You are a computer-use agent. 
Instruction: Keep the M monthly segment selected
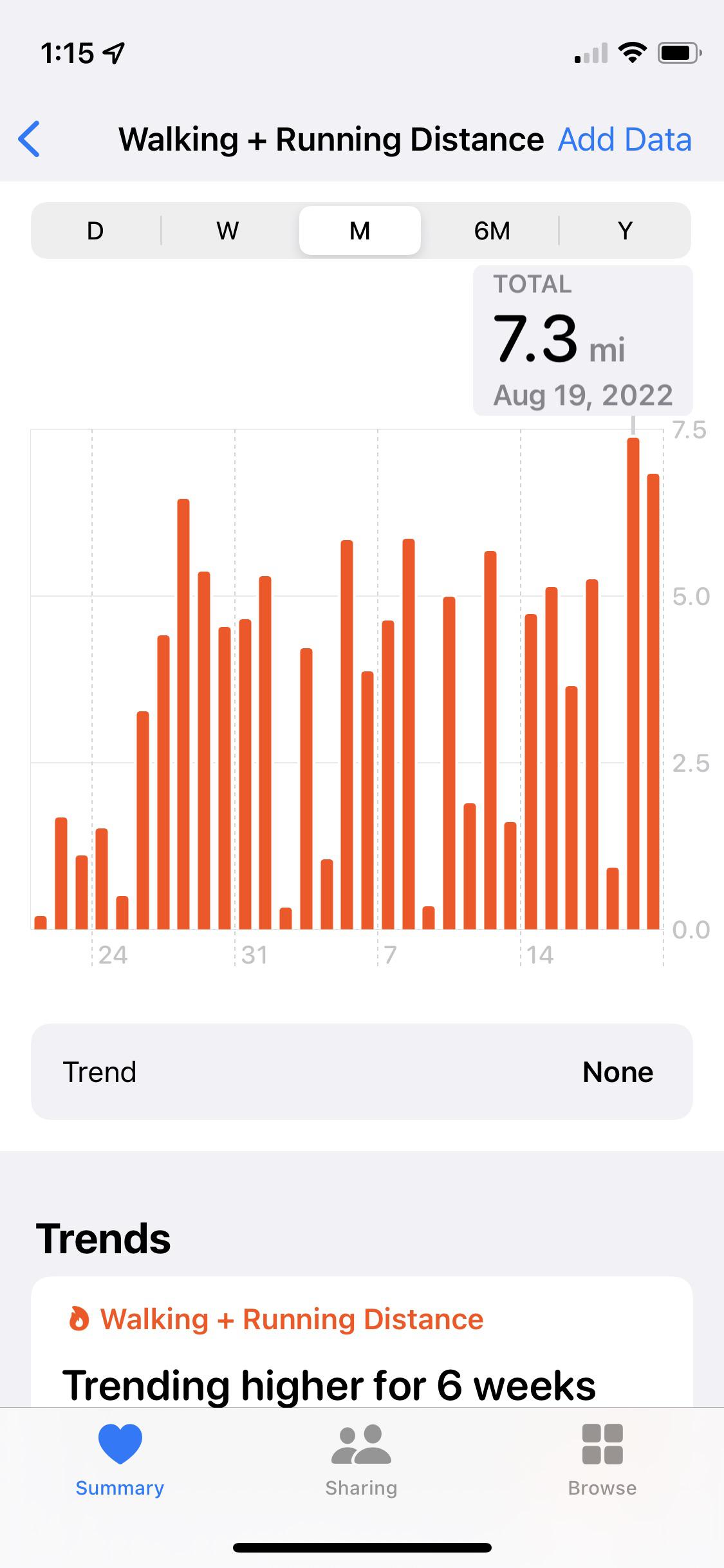pos(359,230)
